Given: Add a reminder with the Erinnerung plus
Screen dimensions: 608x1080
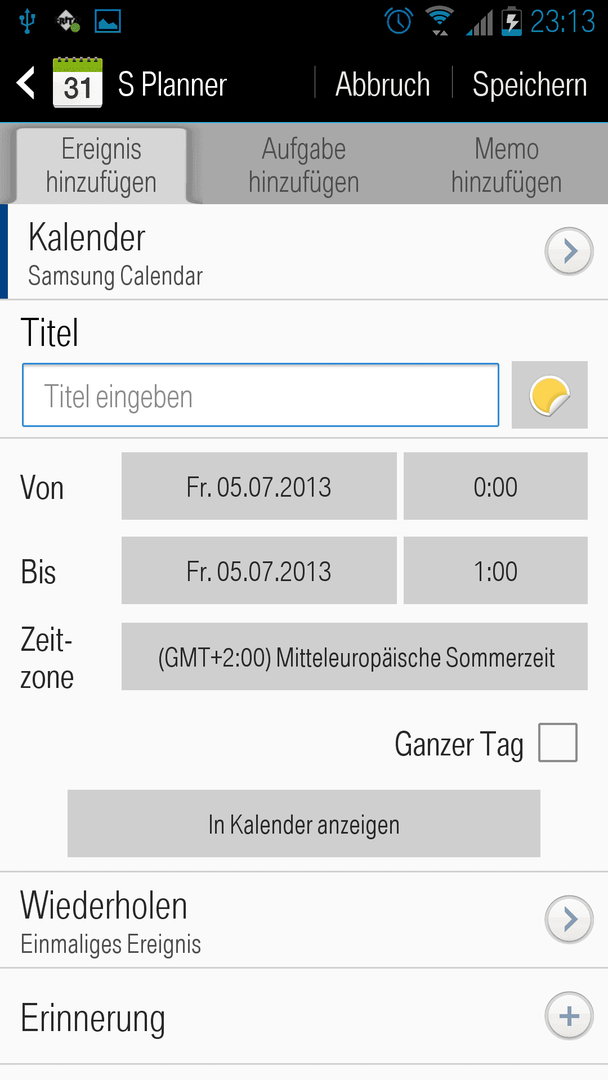Looking at the screenshot, I should [569, 1016].
